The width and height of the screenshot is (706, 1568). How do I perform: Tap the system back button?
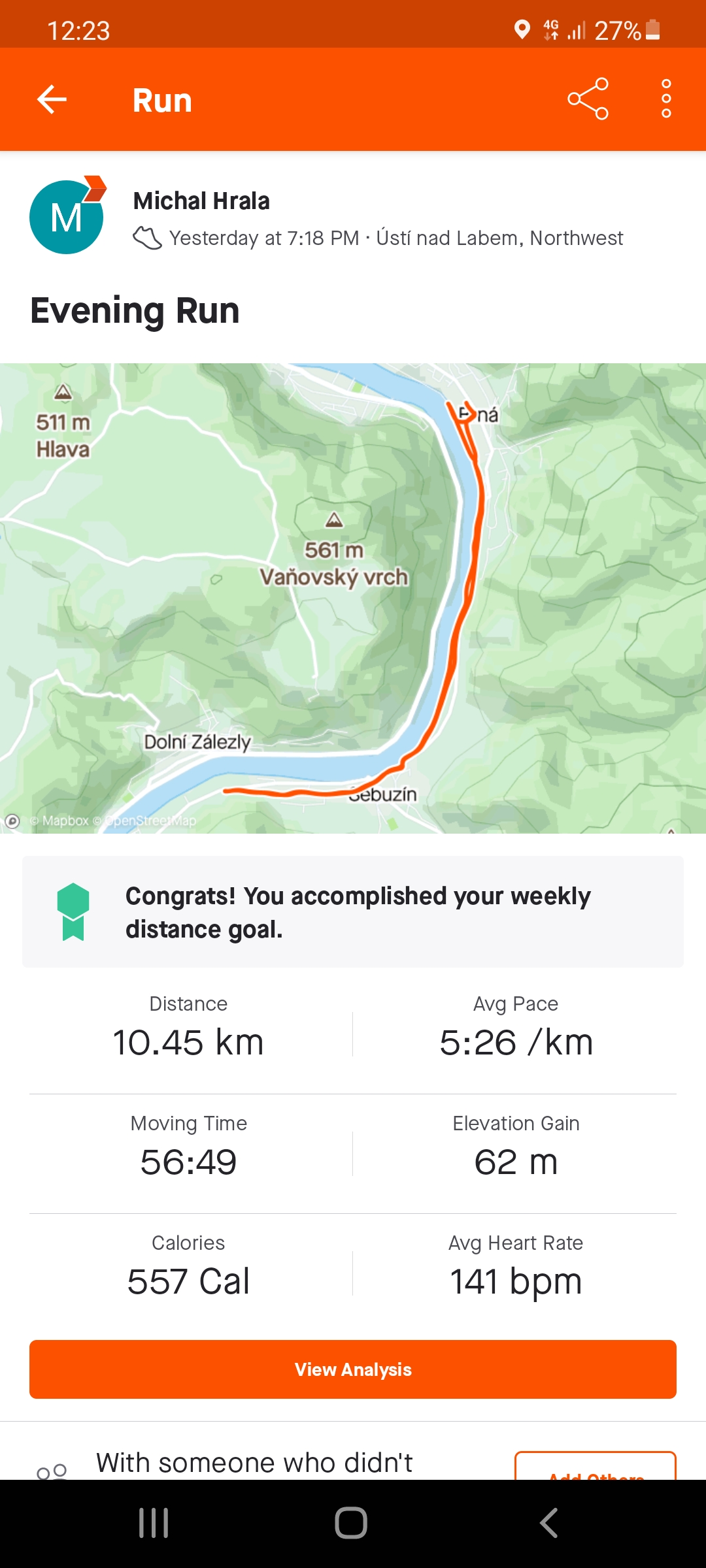pyautogui.click(x=549, y=1523)
